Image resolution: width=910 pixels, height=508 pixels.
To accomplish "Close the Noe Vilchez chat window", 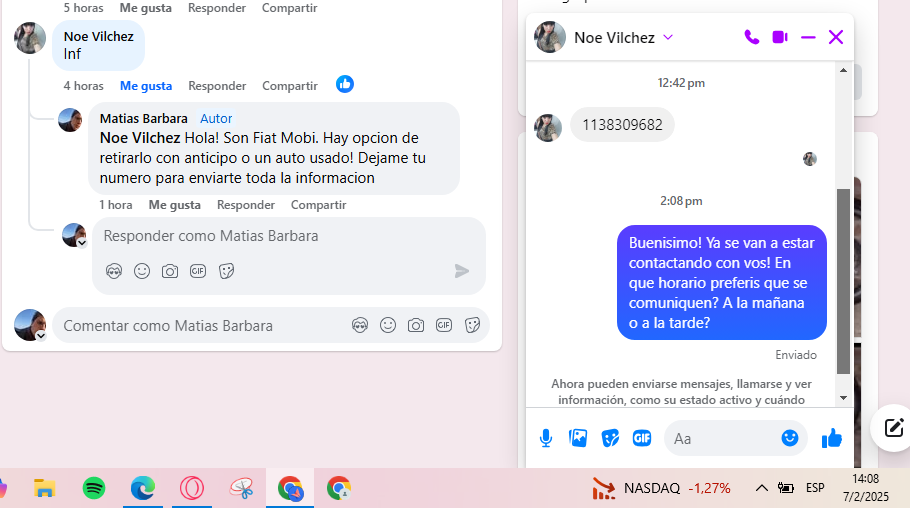I will (x=836, y=38).
